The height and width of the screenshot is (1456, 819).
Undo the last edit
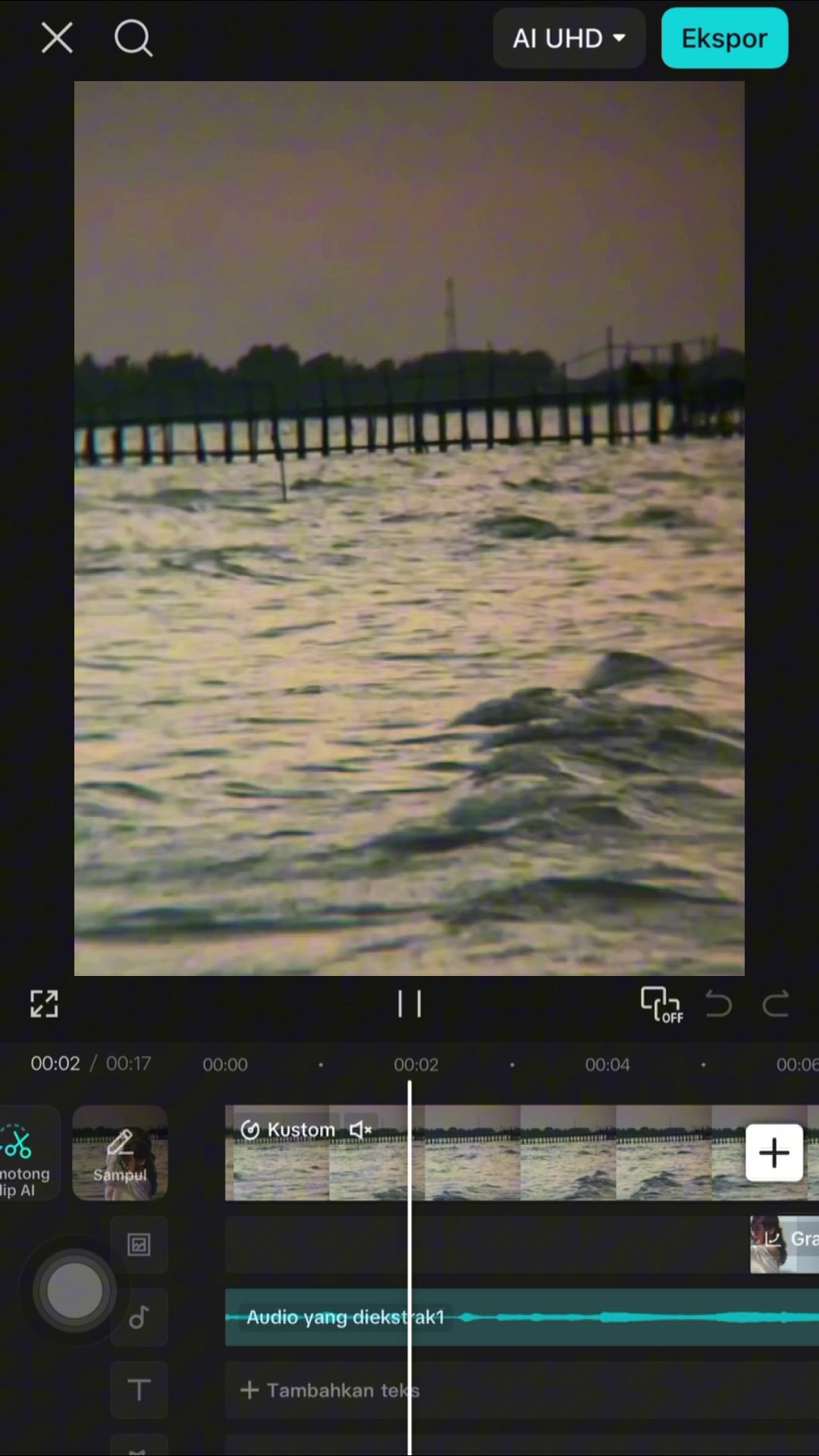[718, 1004]
